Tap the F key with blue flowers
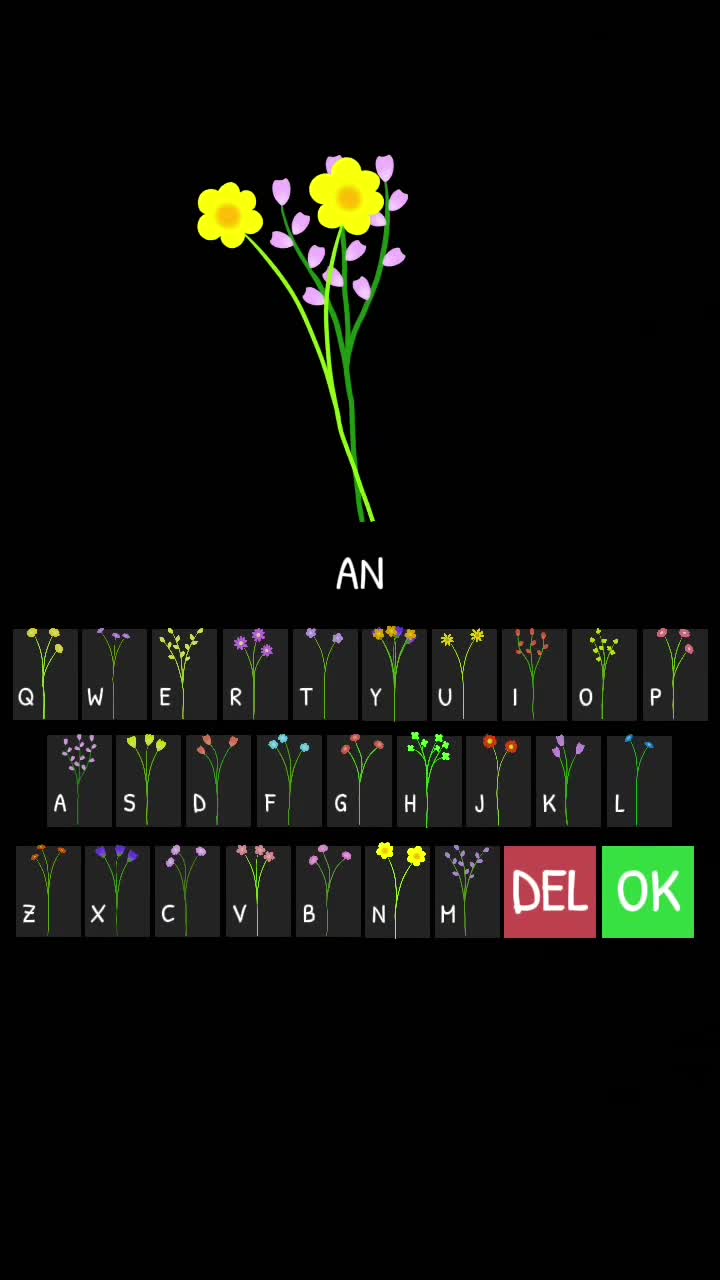 289,781
